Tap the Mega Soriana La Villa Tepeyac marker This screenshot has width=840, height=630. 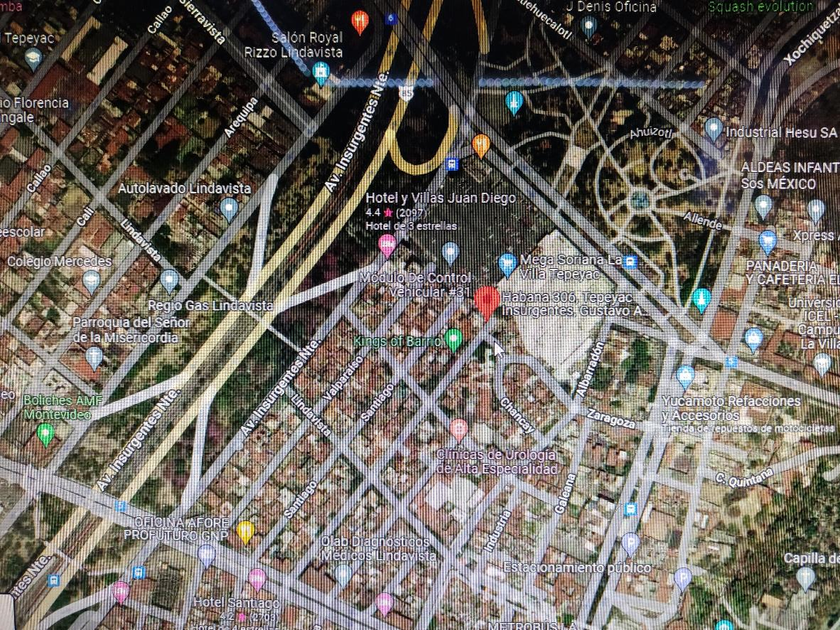point(507,266)
